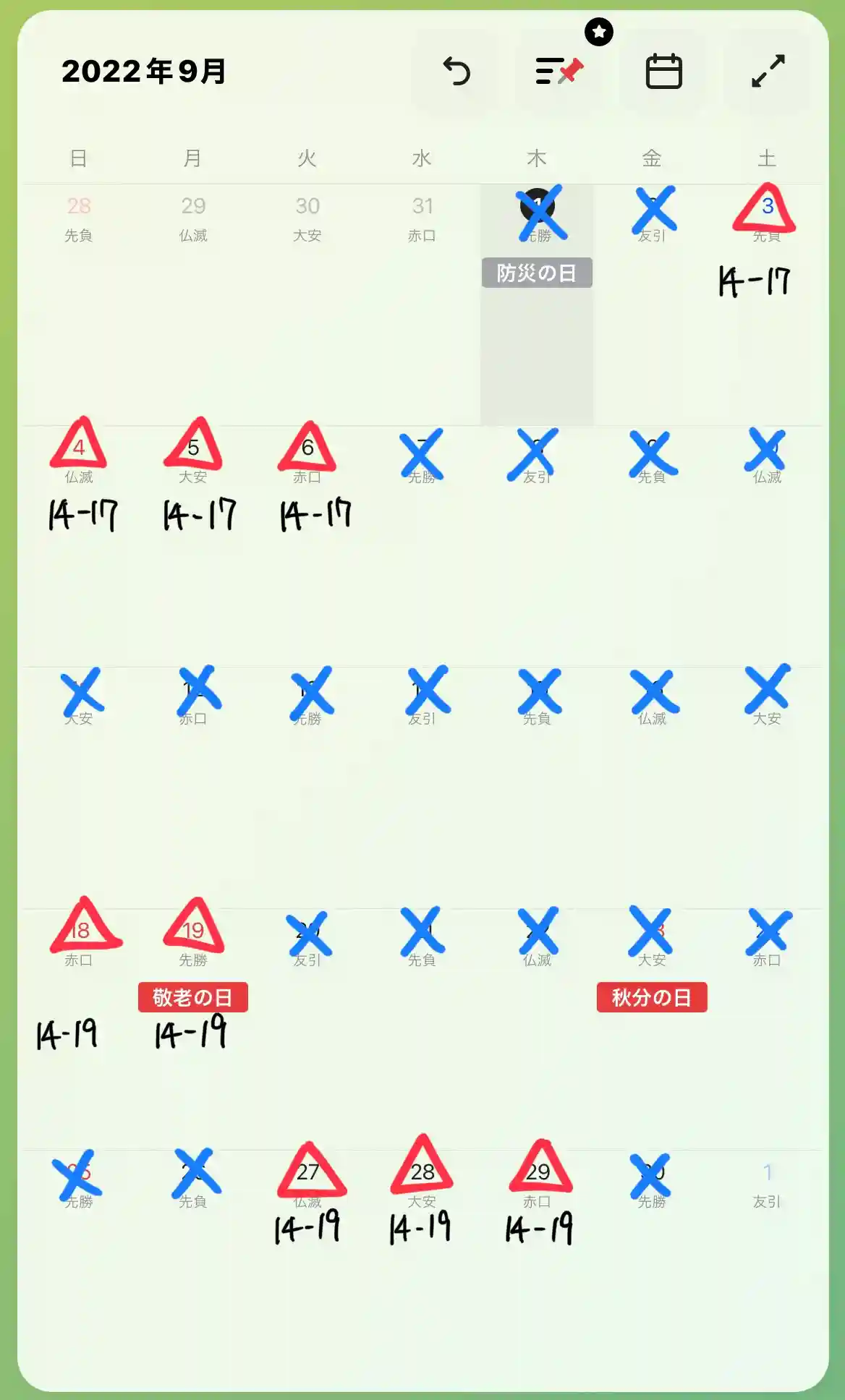The width and height of the screenshot is (845, 1400).
Task: Open the pinned list icon
Action: pyautogui.click(x=559, y=72)
